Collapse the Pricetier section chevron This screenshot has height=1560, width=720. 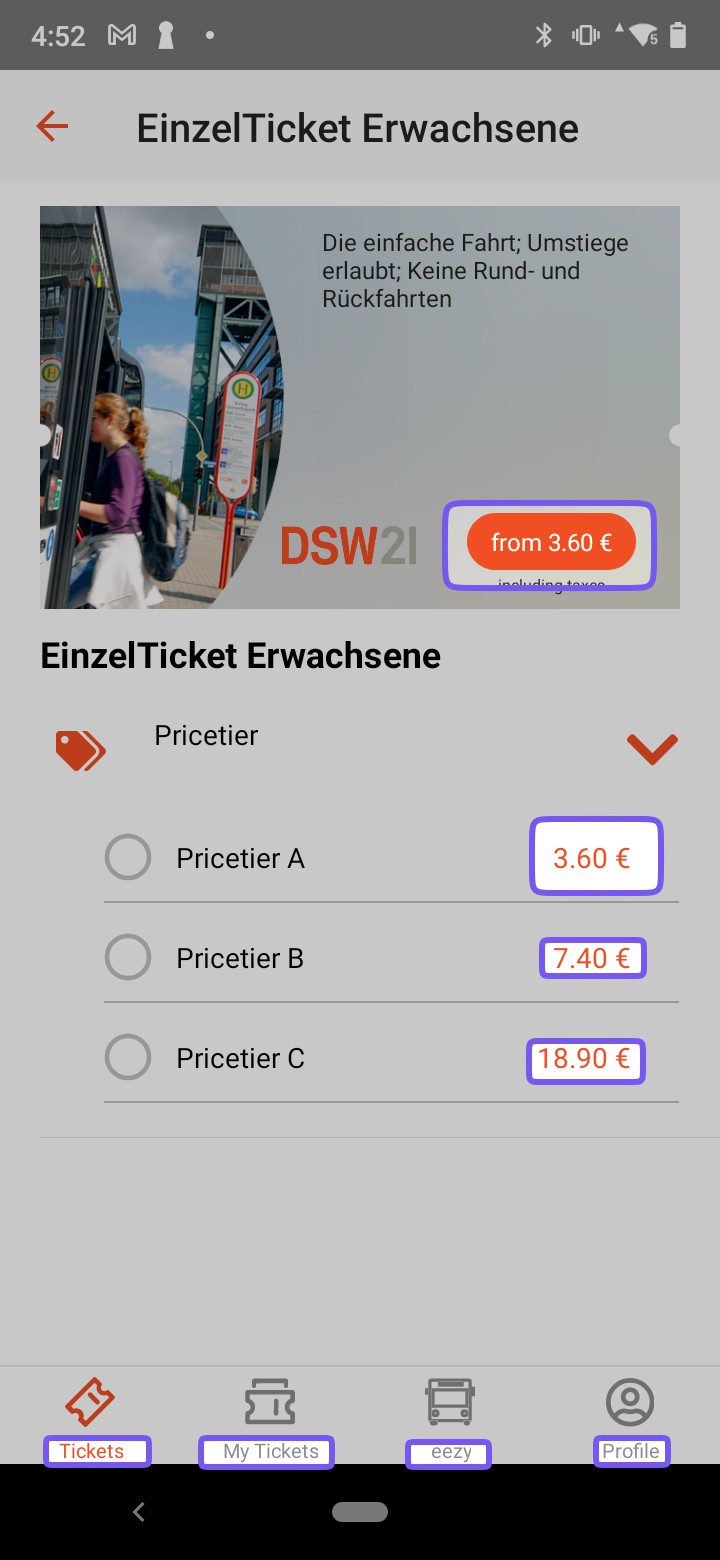652,748
